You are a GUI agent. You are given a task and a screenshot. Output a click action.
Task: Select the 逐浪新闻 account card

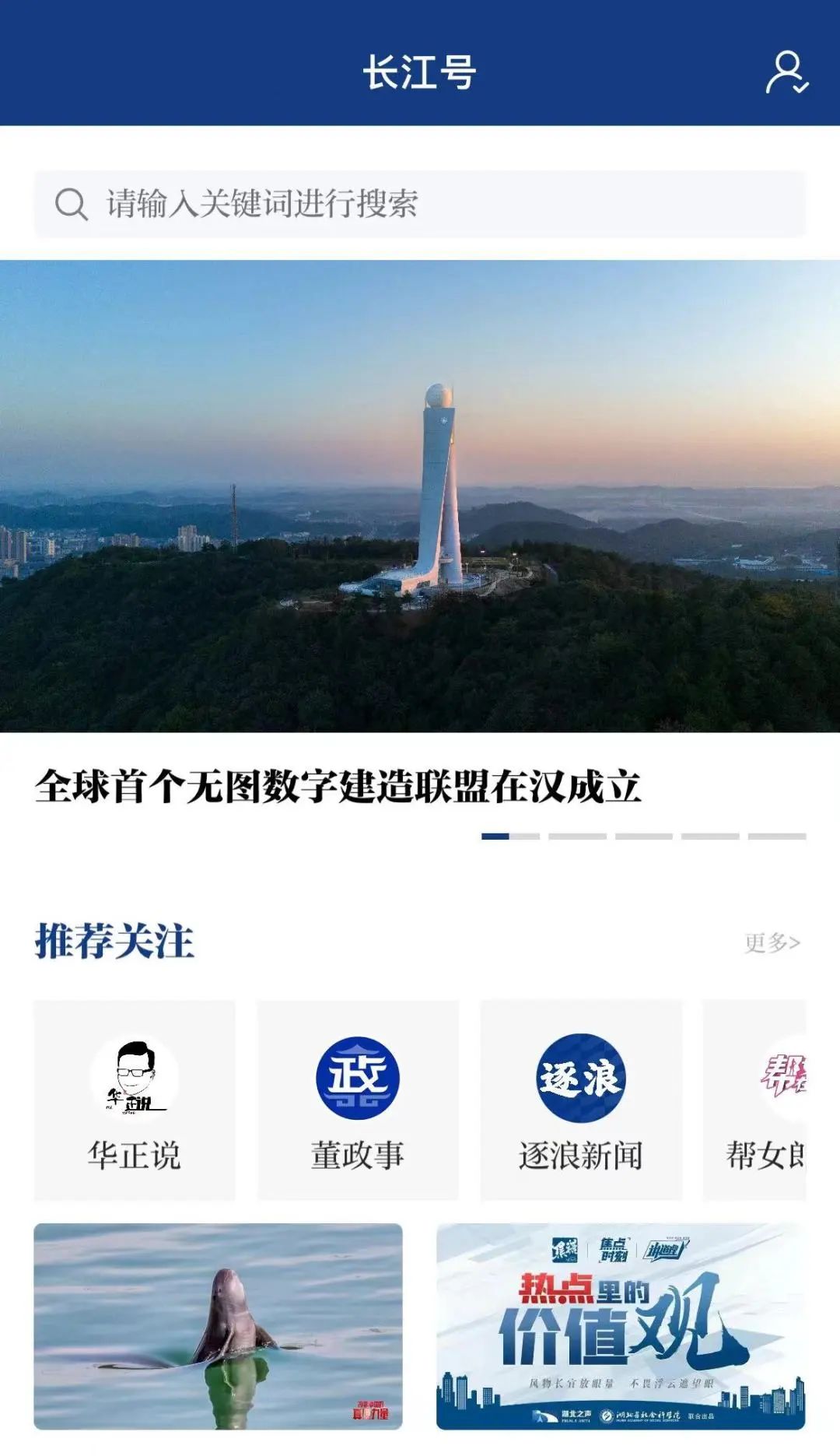tap(580, 1100)
